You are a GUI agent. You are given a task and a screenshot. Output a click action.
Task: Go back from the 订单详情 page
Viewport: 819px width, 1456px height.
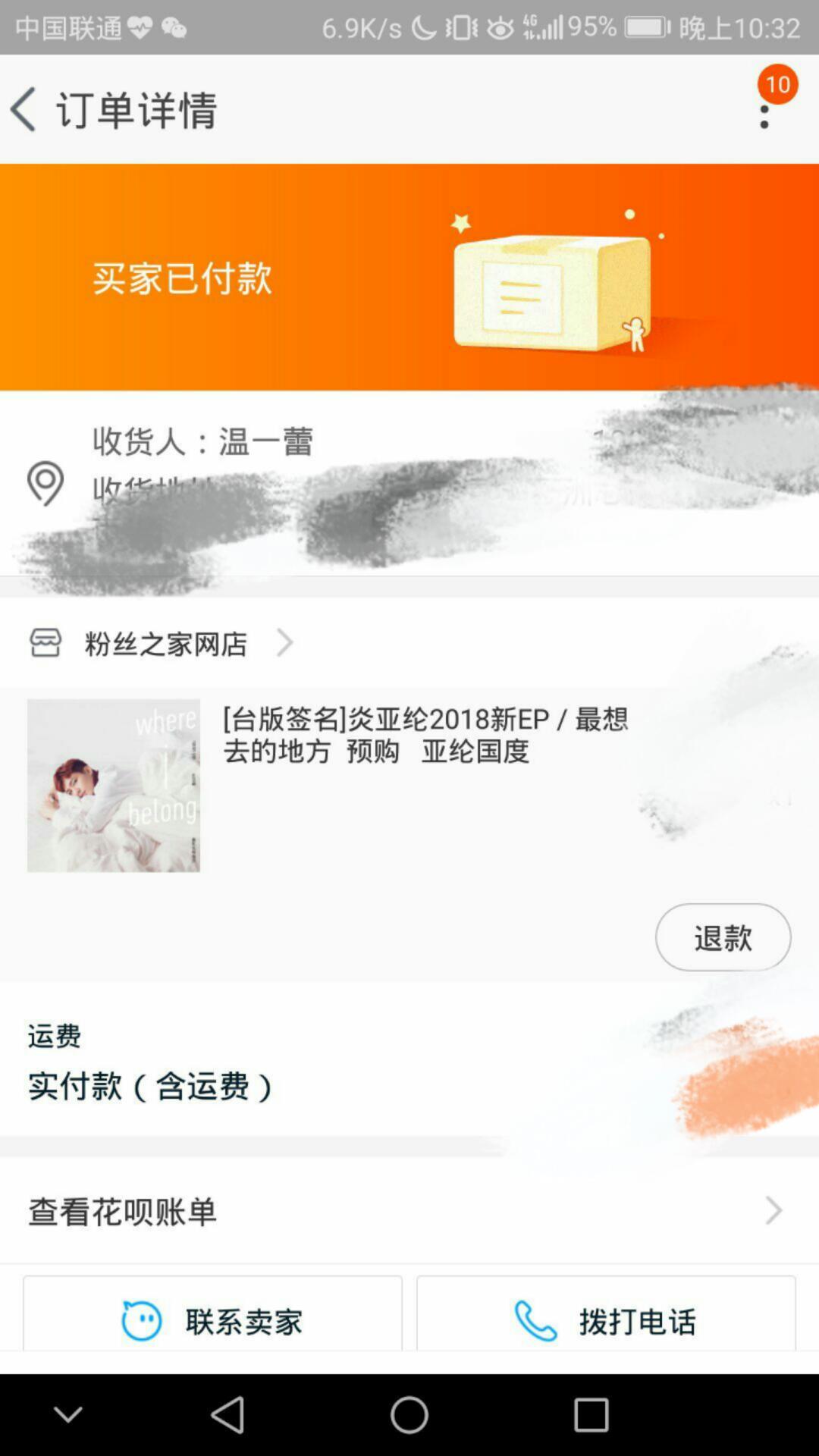[x=24, y=109]
